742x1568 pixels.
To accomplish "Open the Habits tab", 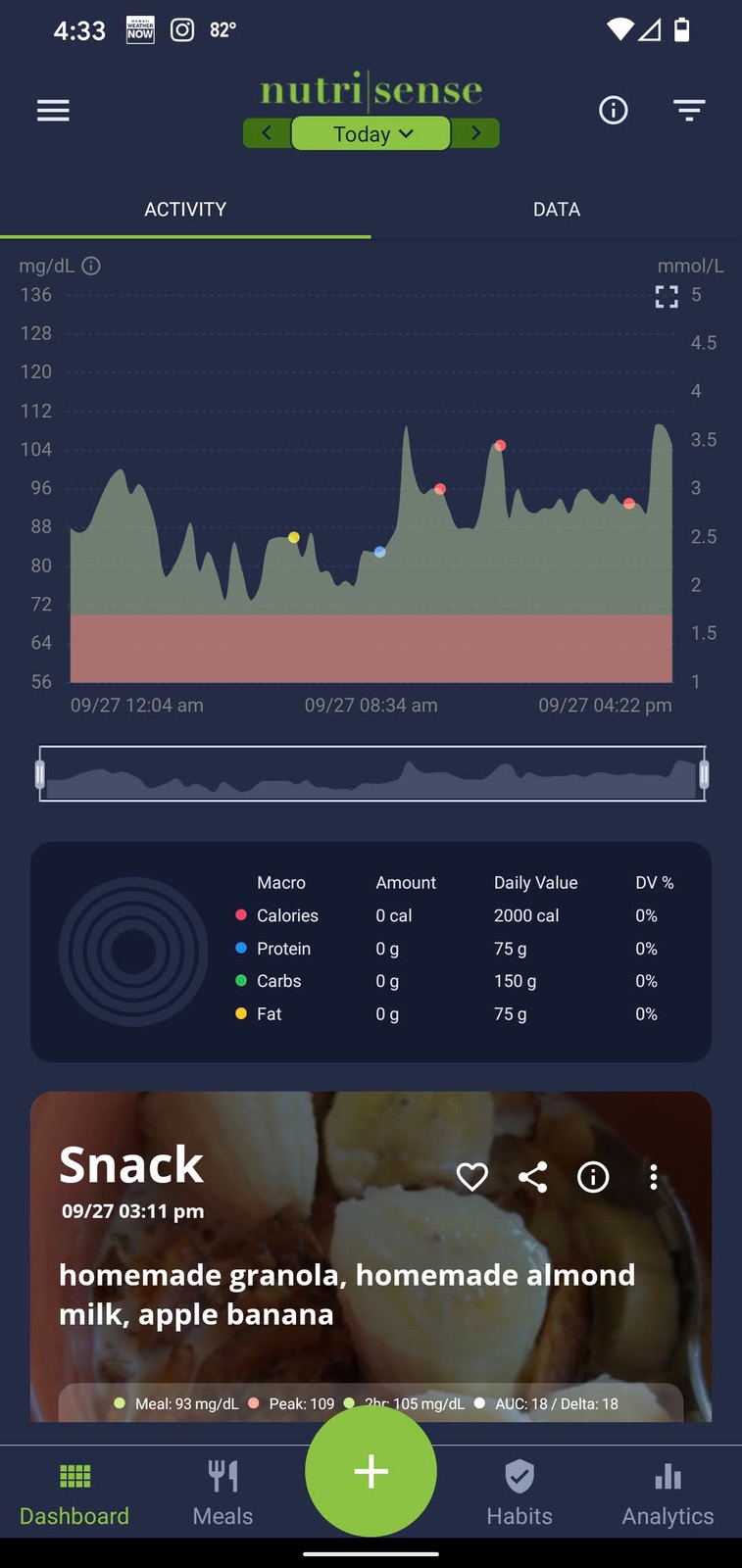I will tap(519, 1493).
